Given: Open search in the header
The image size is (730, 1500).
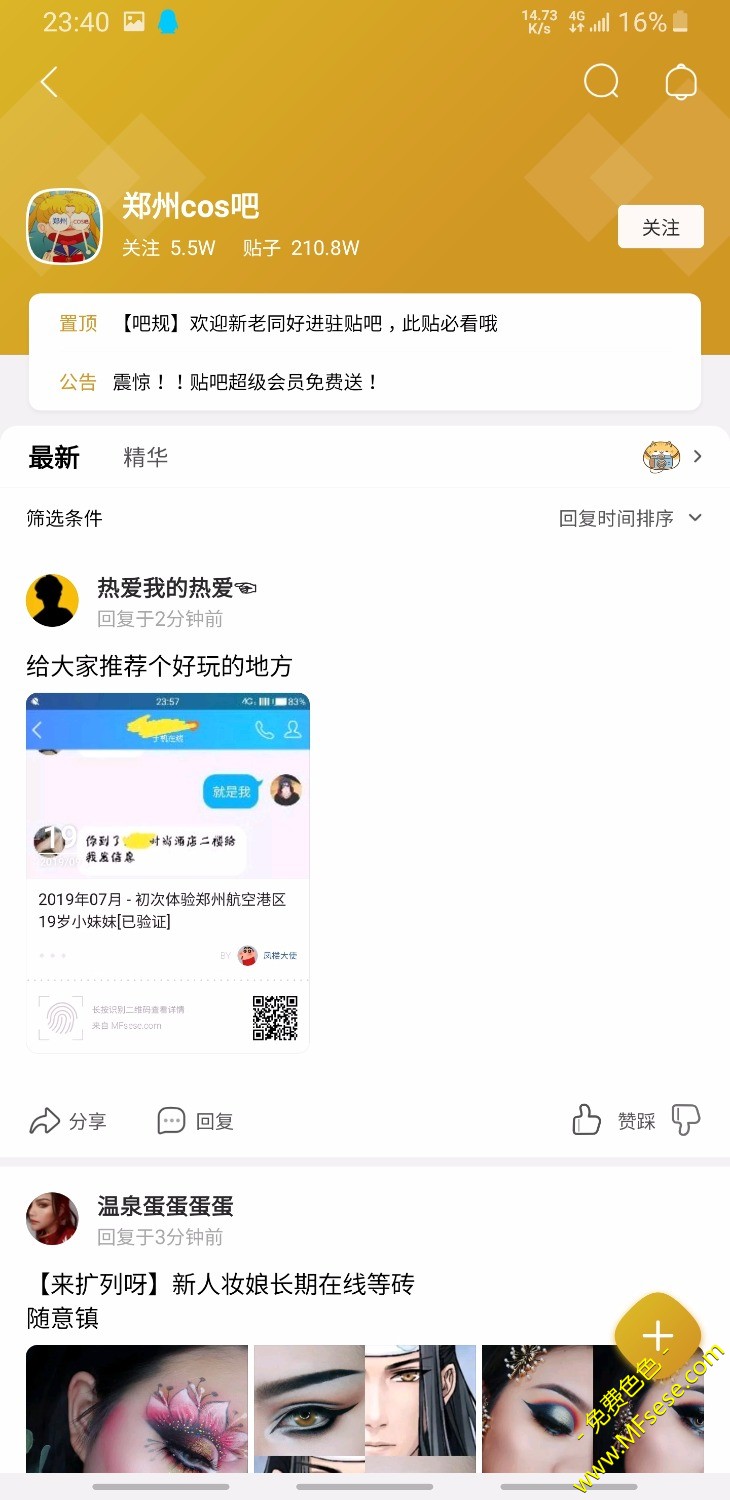Looking at the screenshot, I should 601,82.
